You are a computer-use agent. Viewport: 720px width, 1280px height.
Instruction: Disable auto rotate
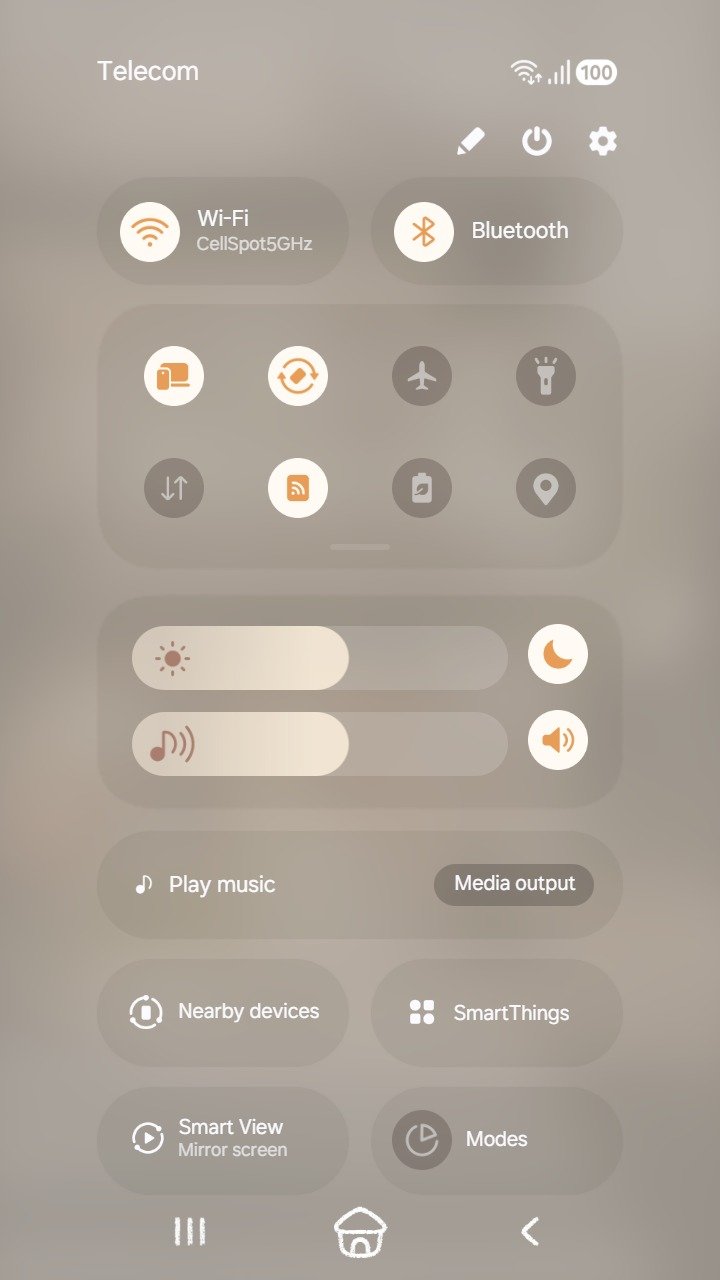click(x=298, y=377)
